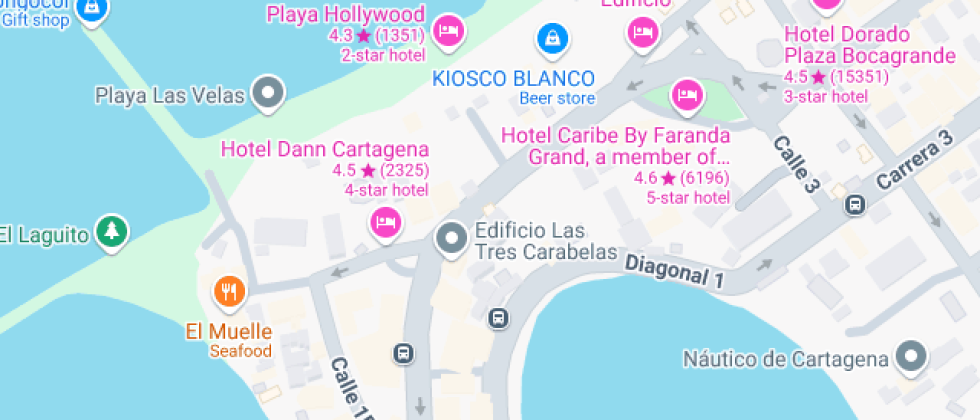This screenshot has height=420, width=980.
Task: Select the Edificio Las Tres Carabelas marker
Action: [451, 239]
